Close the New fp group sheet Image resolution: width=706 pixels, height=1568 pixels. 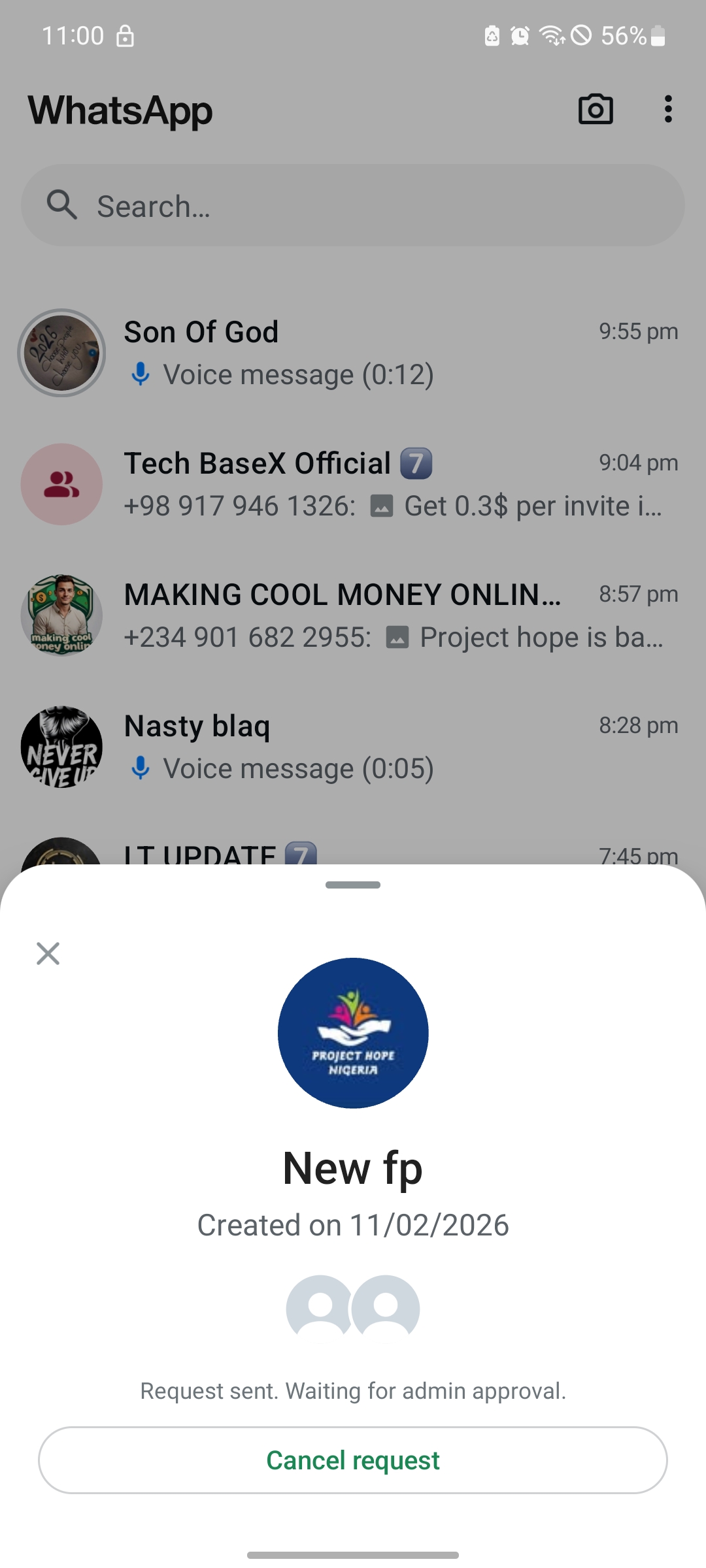pos(48,953)
